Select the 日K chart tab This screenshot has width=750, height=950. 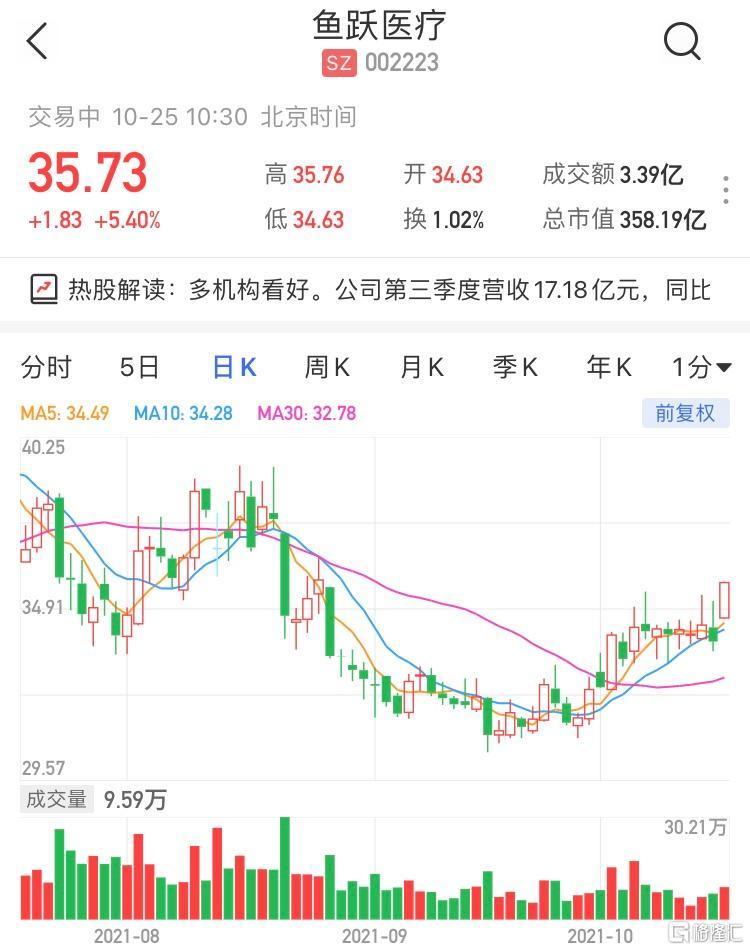click(x=234, y=368)
